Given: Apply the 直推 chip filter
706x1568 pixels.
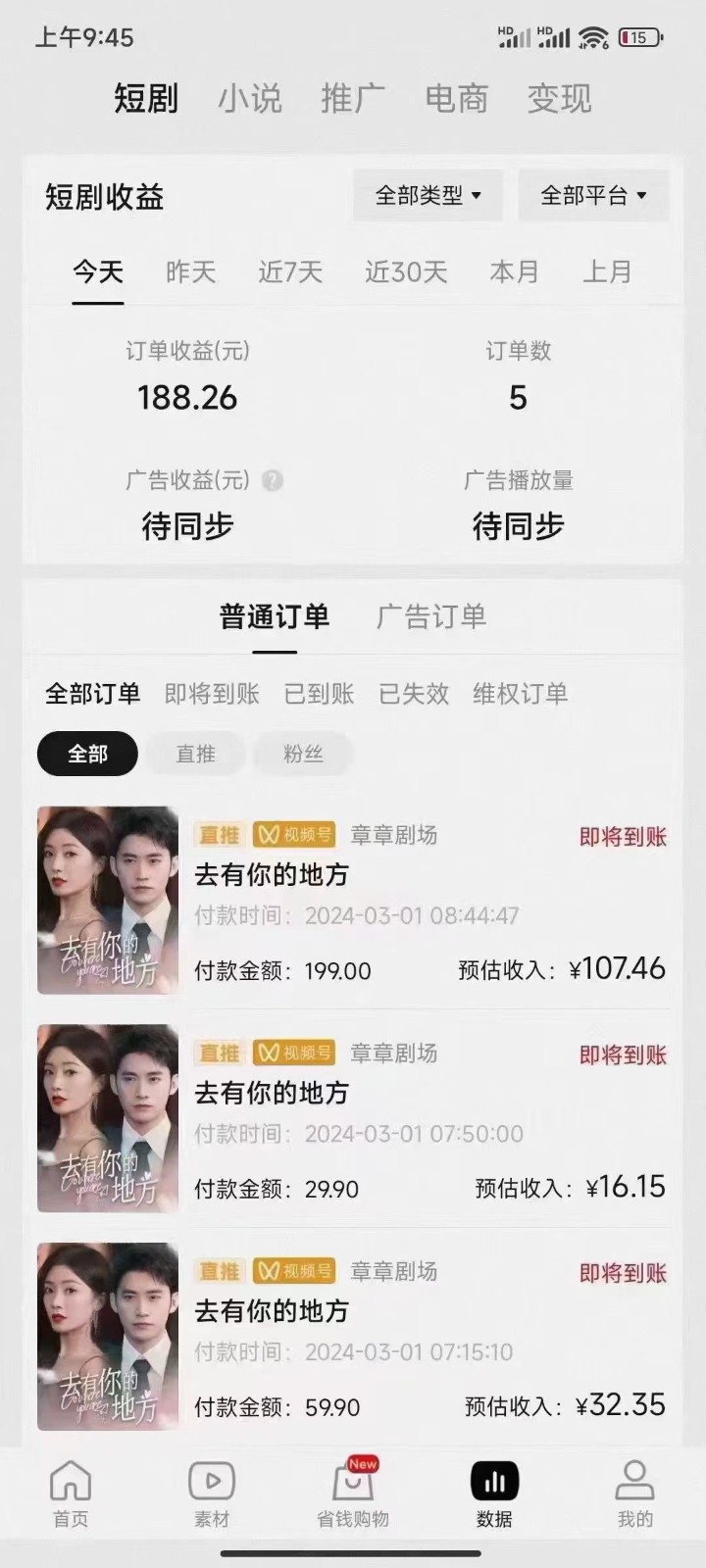Looking at the screenshot, I should pyautogui.click(x=195, y=754).
